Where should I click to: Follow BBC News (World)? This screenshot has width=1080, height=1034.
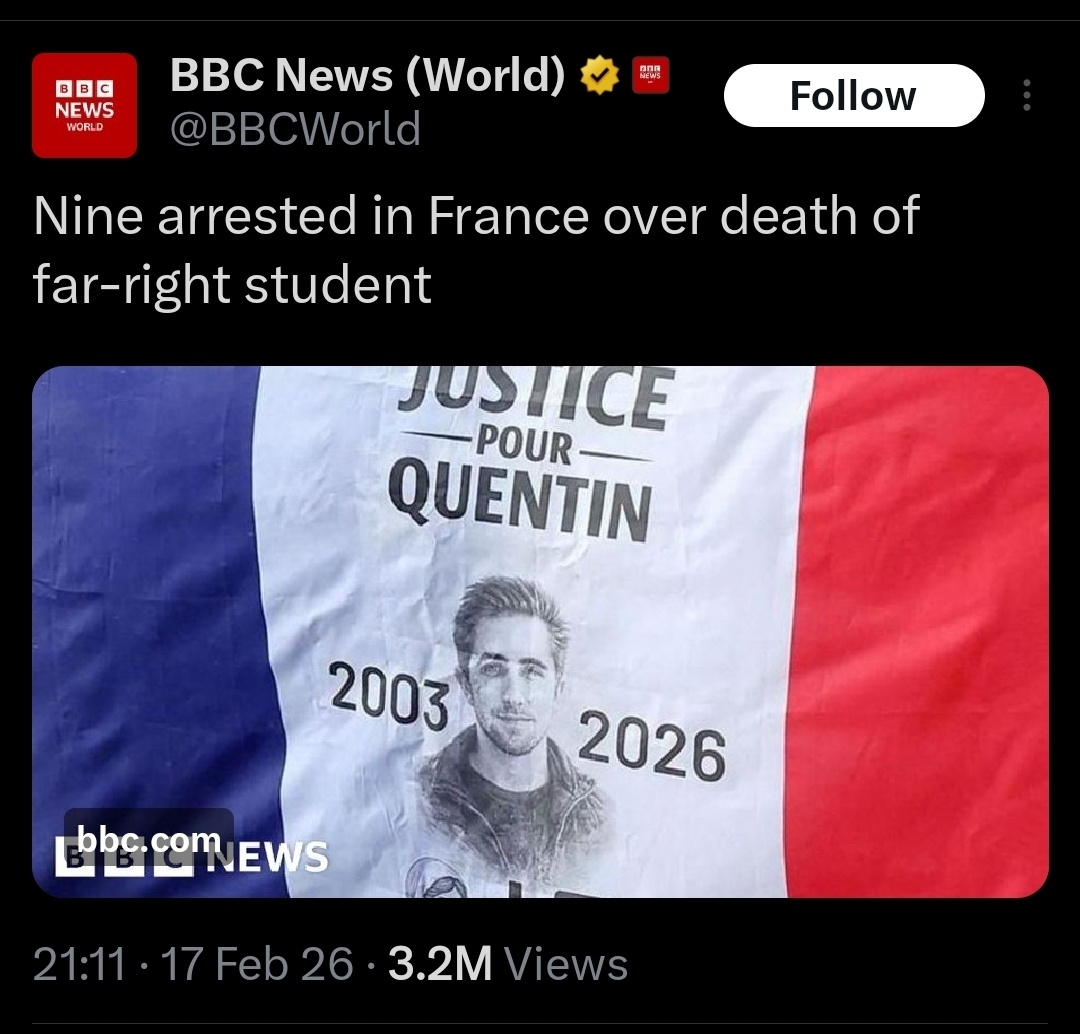[x=853, y=96]
